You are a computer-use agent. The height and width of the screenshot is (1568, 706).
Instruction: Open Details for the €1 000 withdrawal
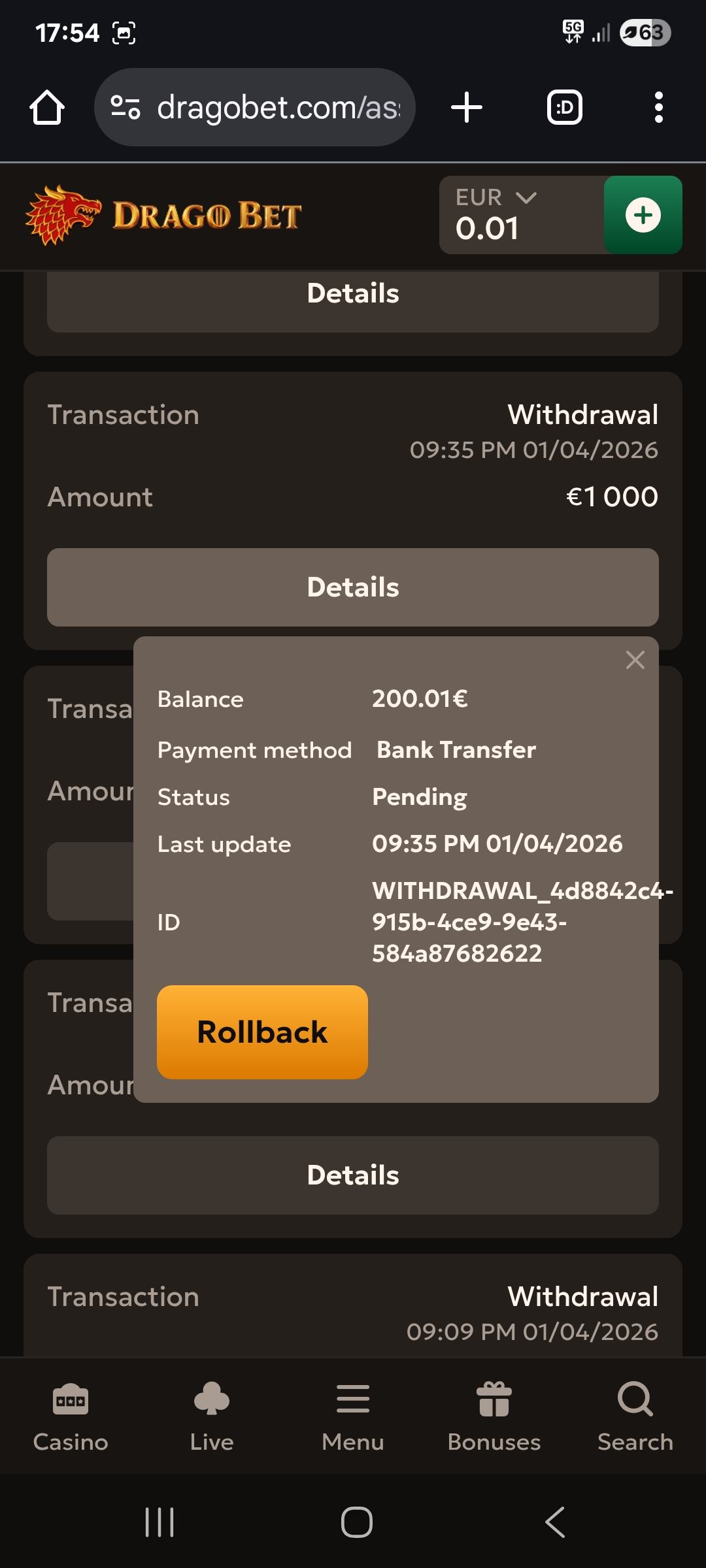(x=353, y=587)
